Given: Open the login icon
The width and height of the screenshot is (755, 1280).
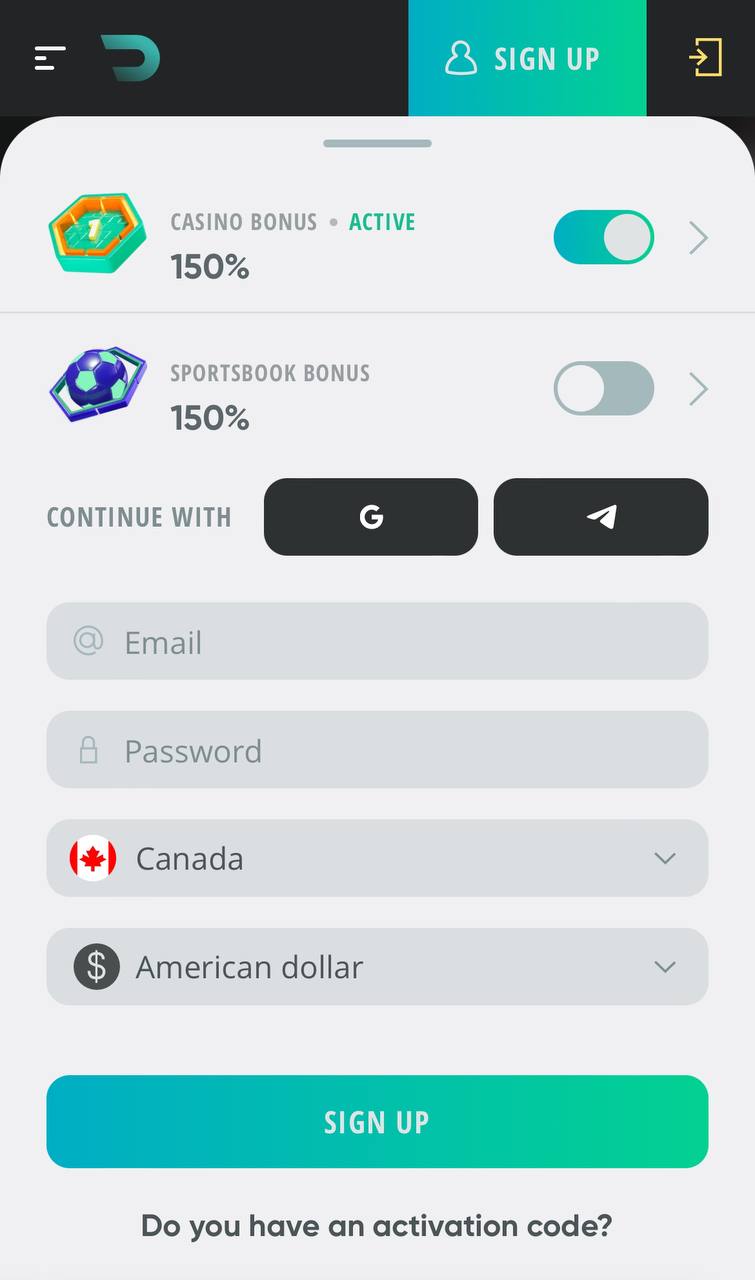Looking at the screenshot, I should coord(705,58).
